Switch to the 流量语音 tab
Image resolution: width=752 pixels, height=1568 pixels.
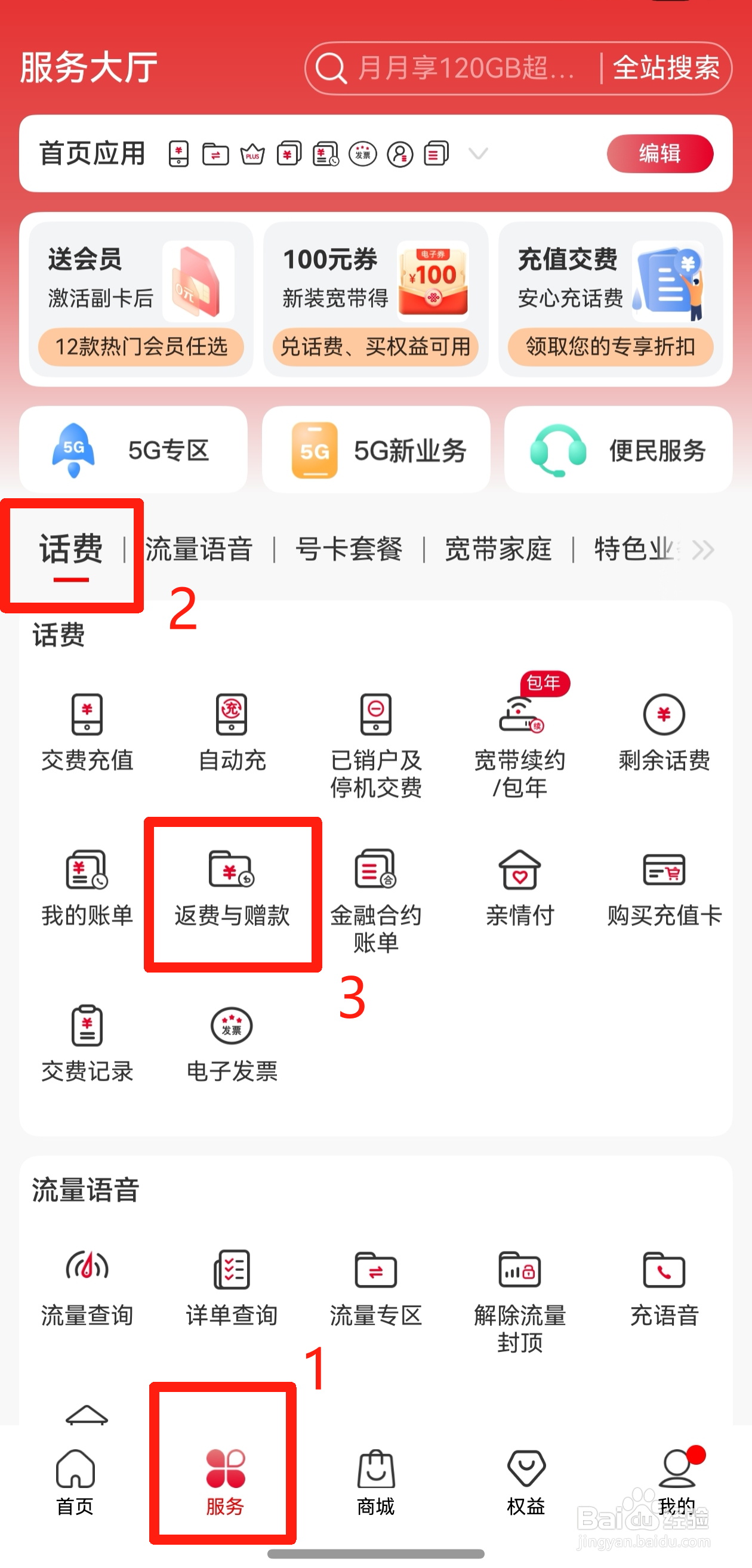pyautogui.click(x=200, y=547)
